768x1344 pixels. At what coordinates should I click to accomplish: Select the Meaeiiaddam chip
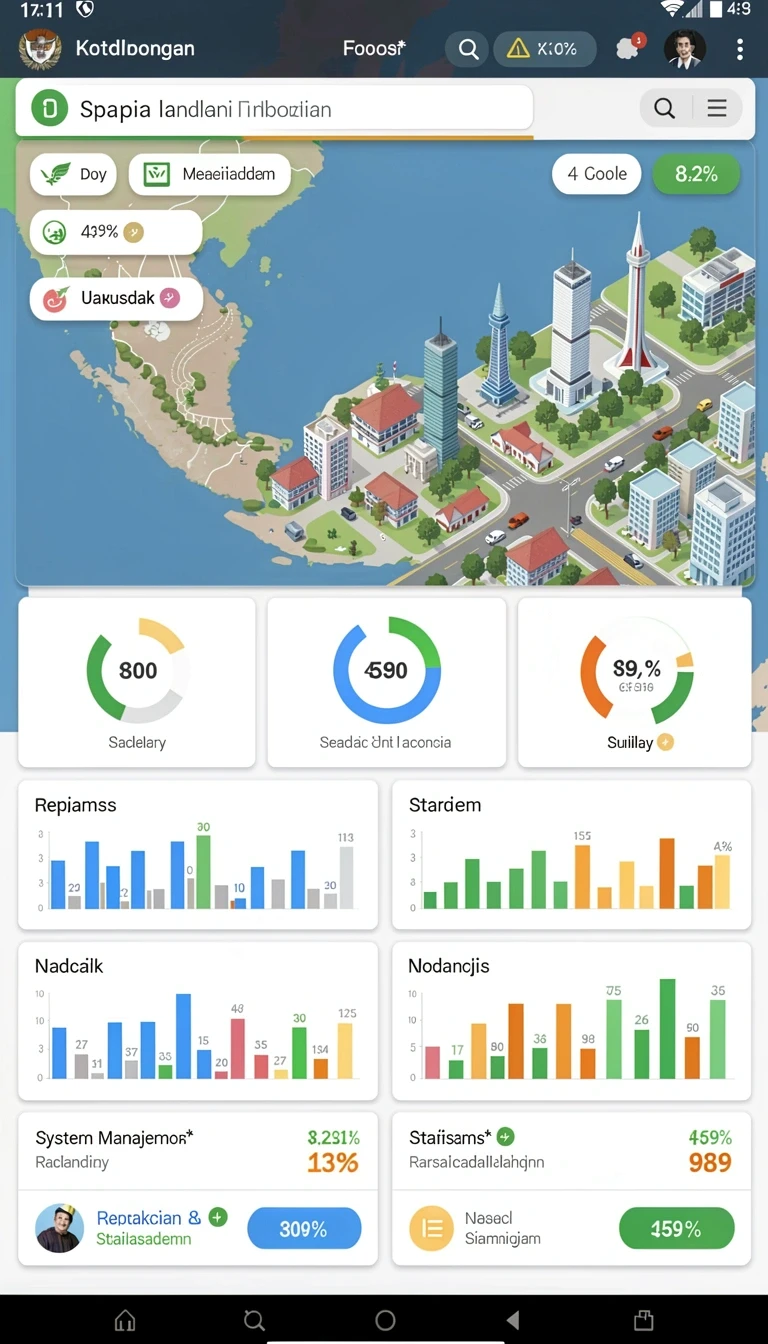(x=210, y=174)
